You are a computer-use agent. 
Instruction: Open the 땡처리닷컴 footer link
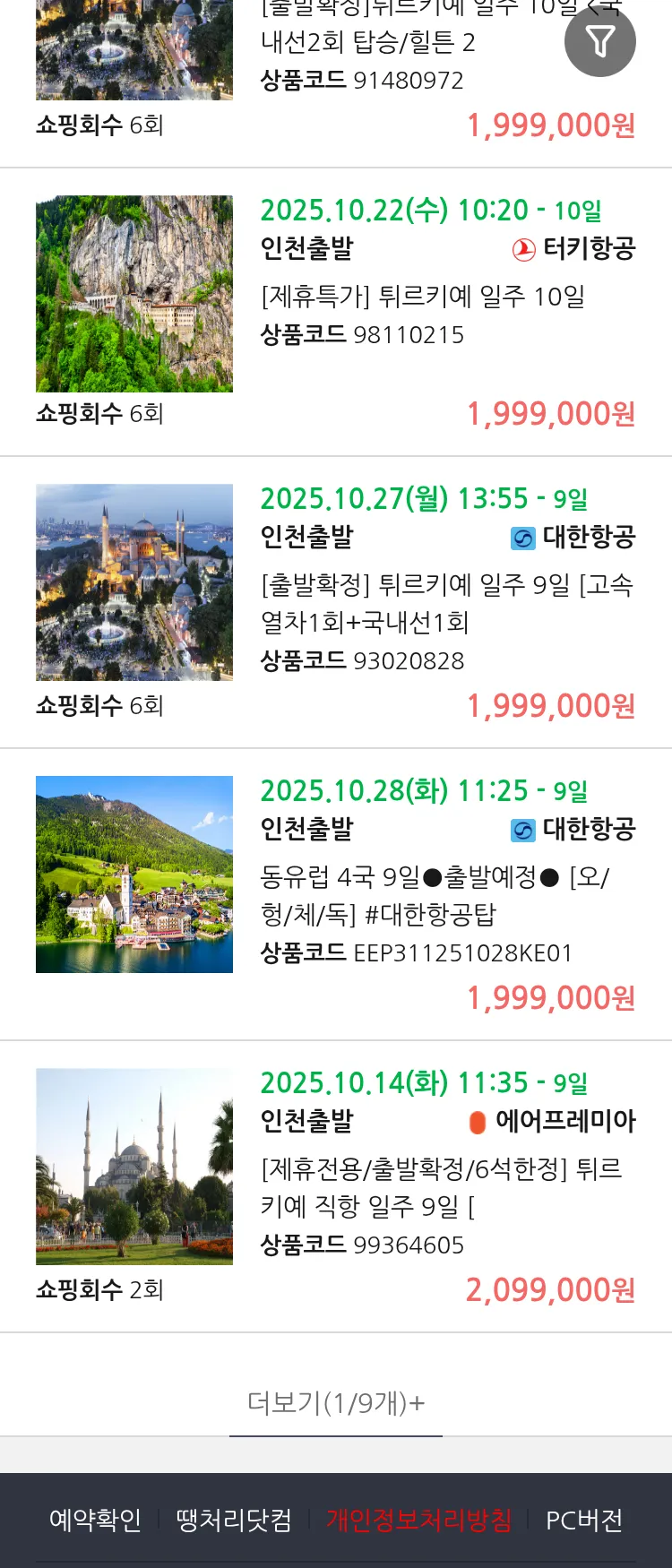pyautogui.click(x=234, y=1520)
